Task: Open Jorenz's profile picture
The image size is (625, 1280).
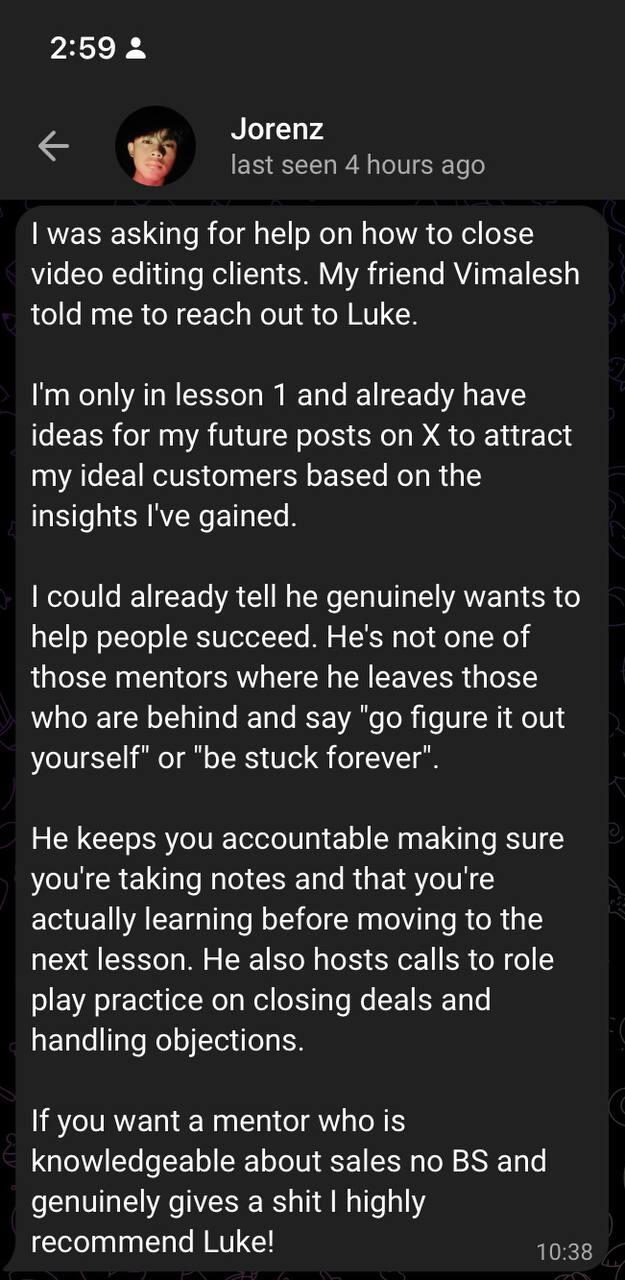Action: point(155,146)
